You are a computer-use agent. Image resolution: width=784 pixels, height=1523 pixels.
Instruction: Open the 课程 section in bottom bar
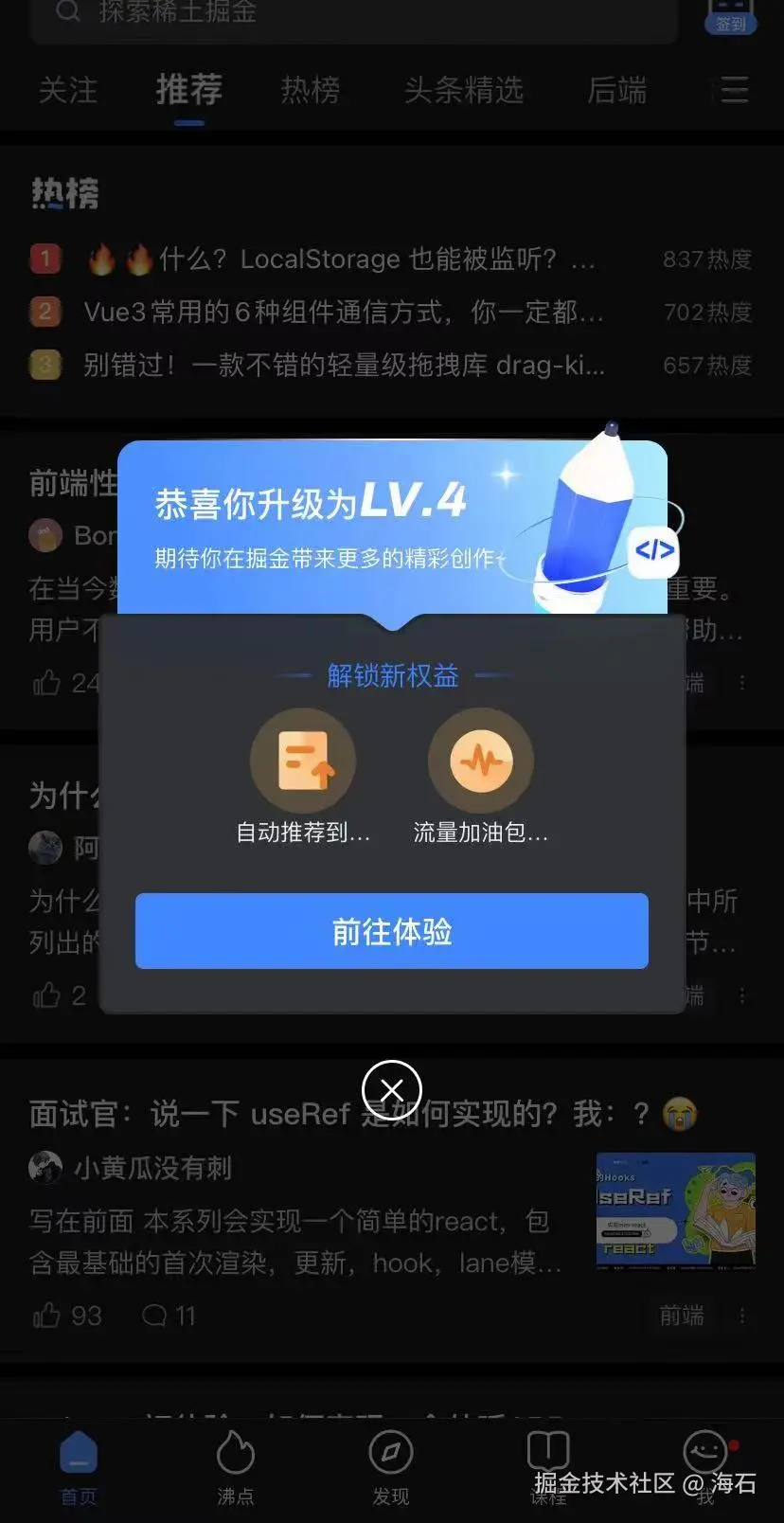coord(547,1453)
